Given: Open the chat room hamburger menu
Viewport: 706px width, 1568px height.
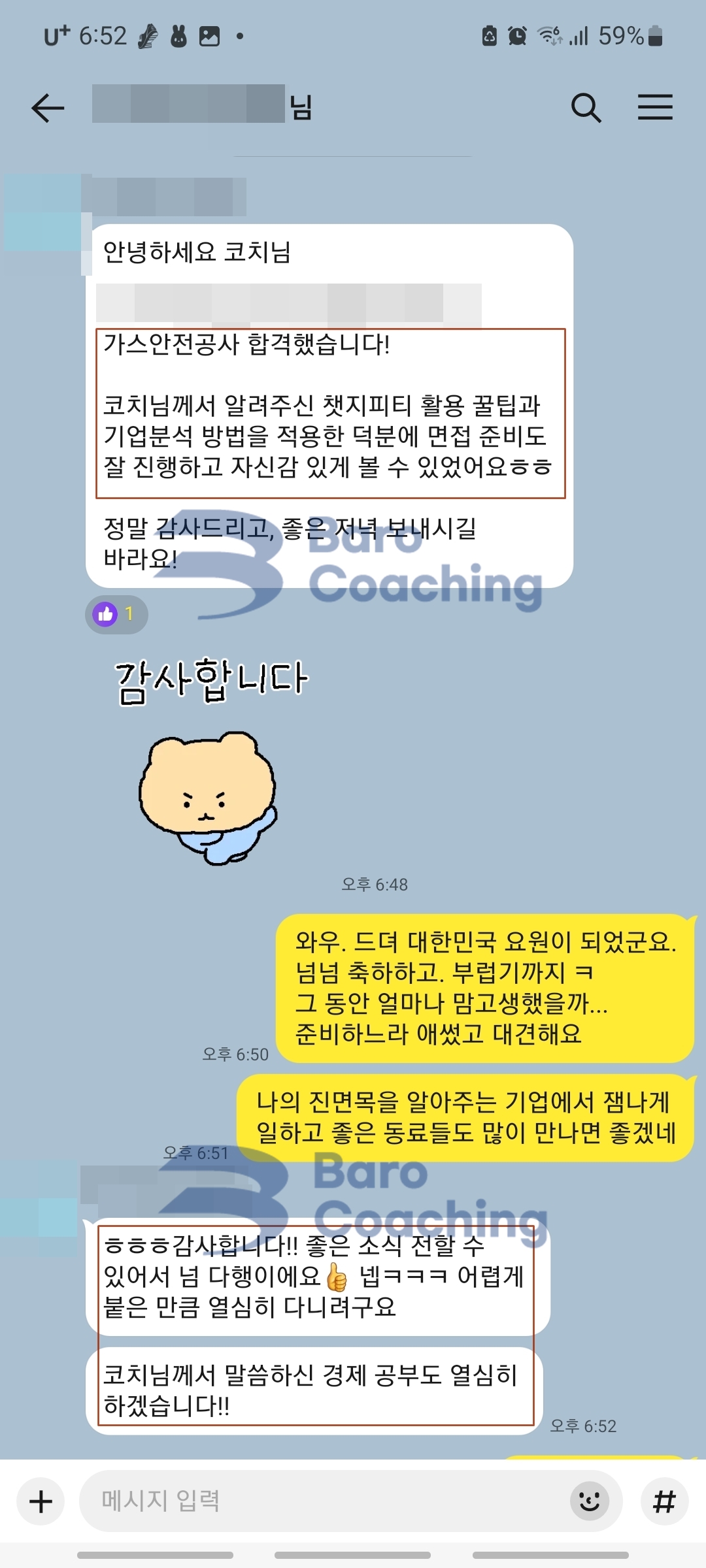Looking at the screenshot, I should coord(655,108).
